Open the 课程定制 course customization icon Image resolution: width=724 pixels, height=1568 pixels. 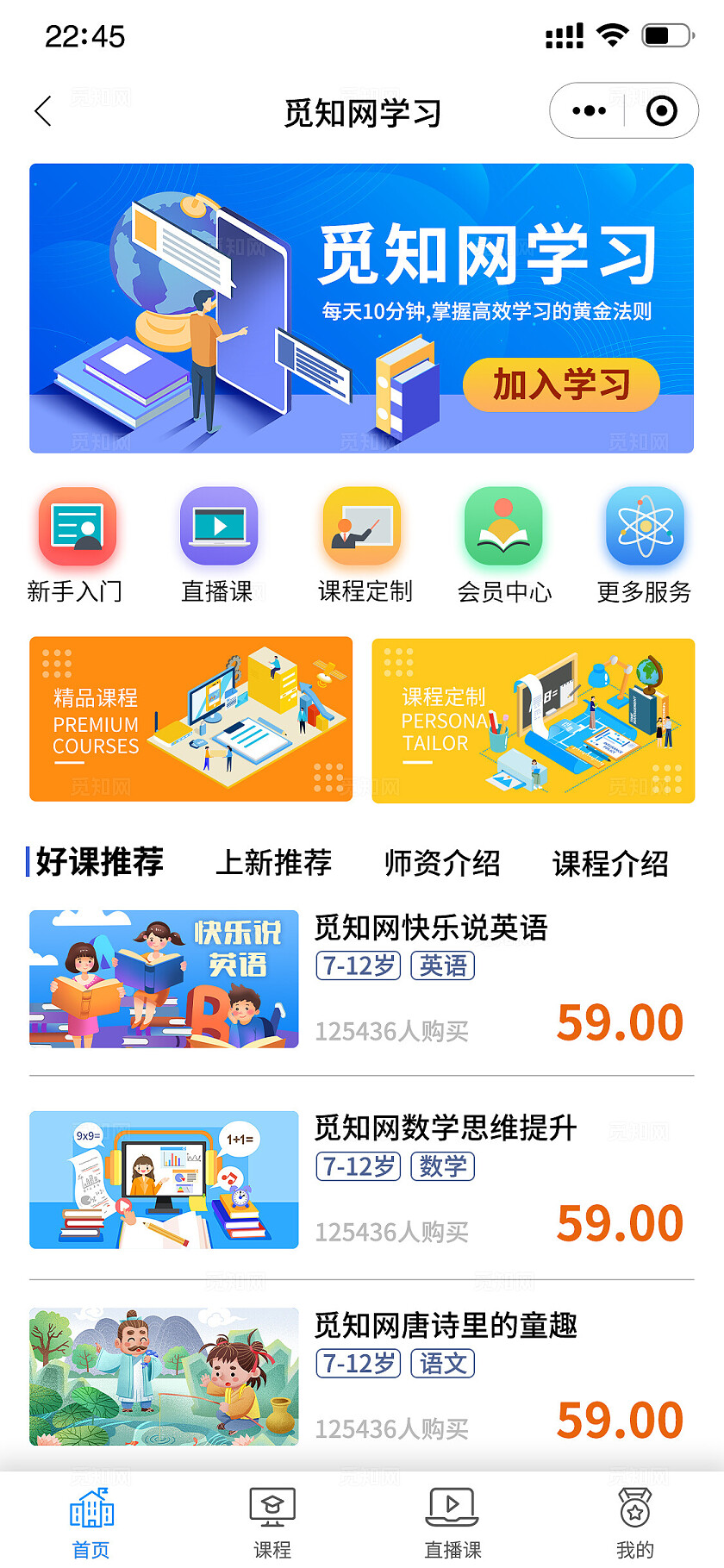(361, 528)
